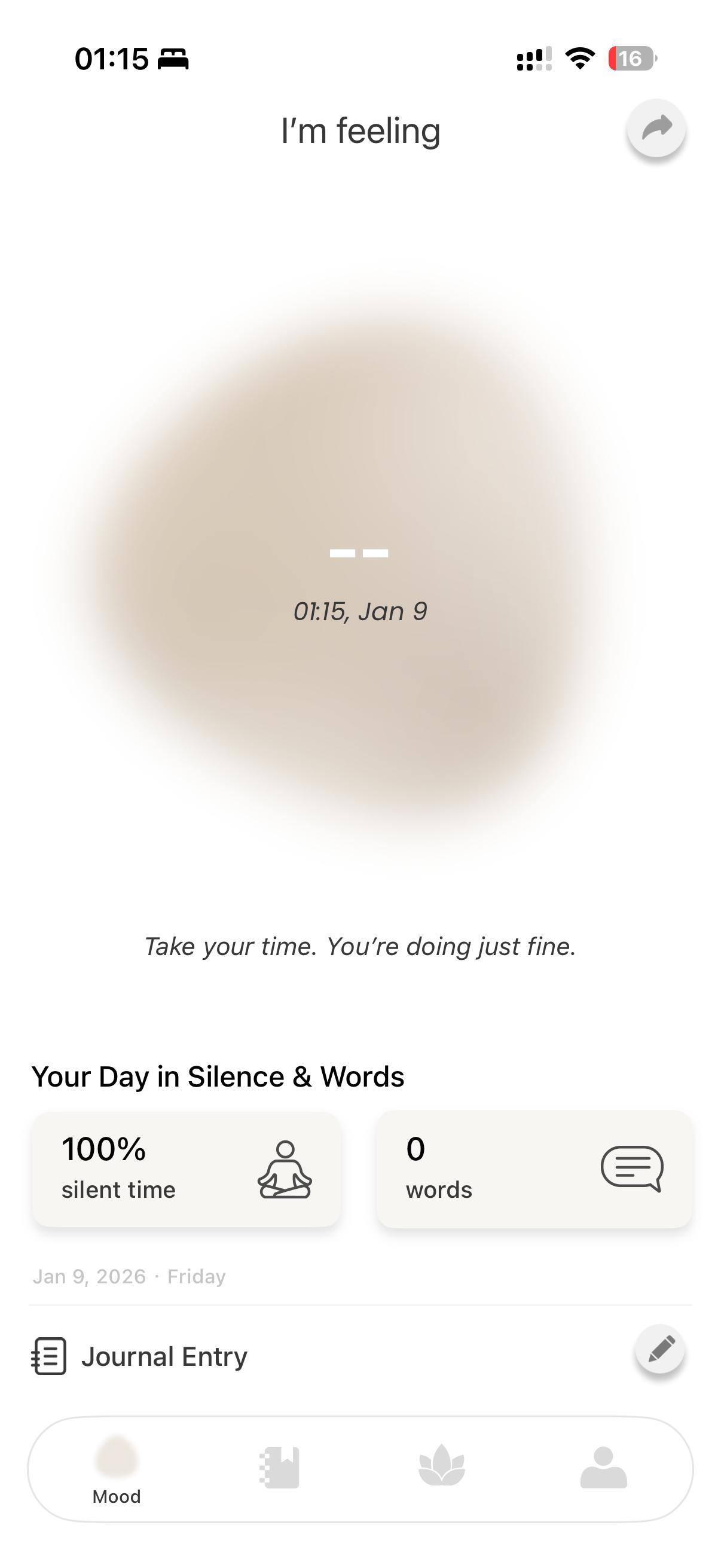Open the 0 words card
Viewport: 721px width, 1568px height.
534,1169
